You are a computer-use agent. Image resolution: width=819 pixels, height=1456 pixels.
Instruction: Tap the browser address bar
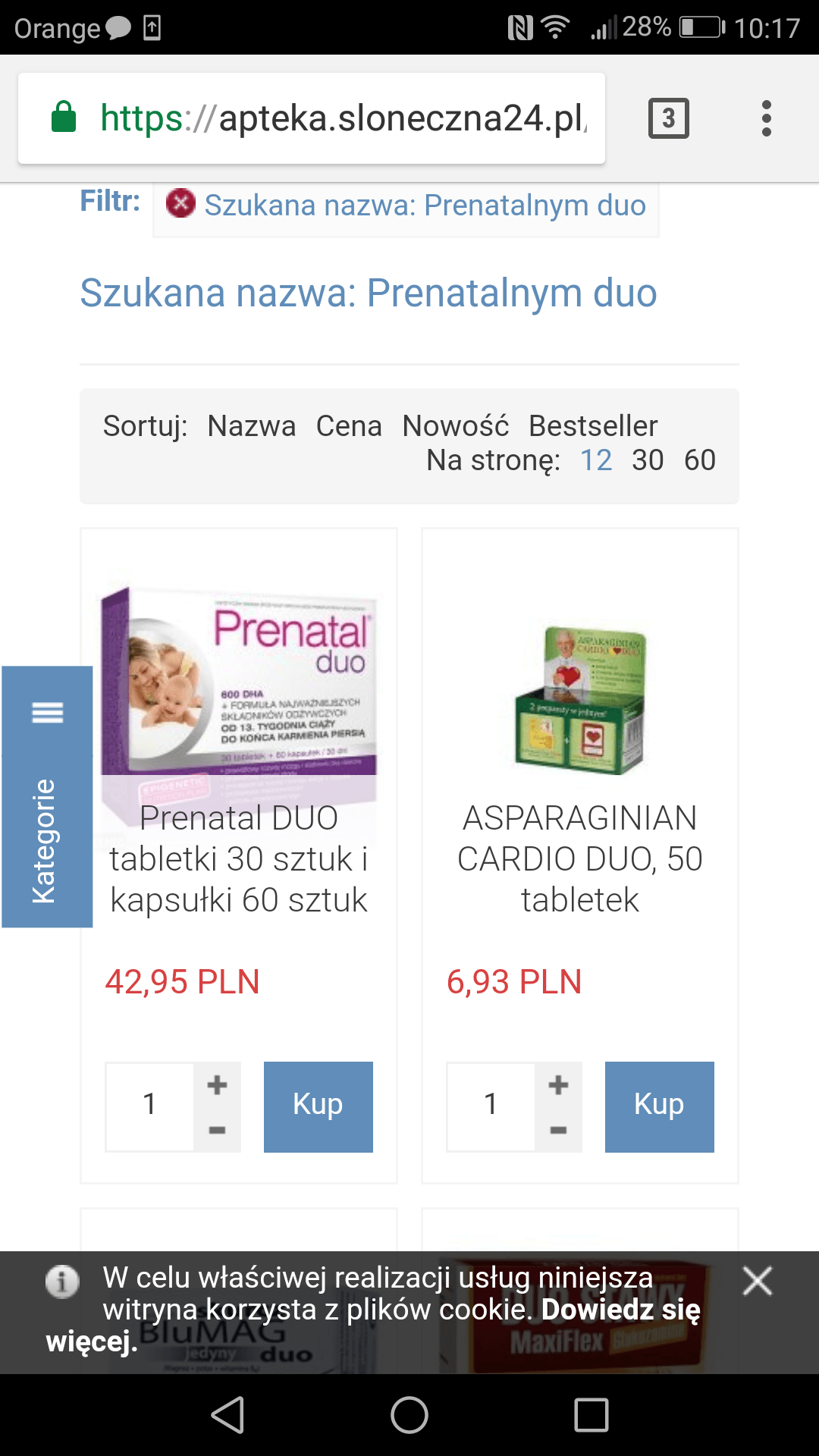click(x=341, y=118)
